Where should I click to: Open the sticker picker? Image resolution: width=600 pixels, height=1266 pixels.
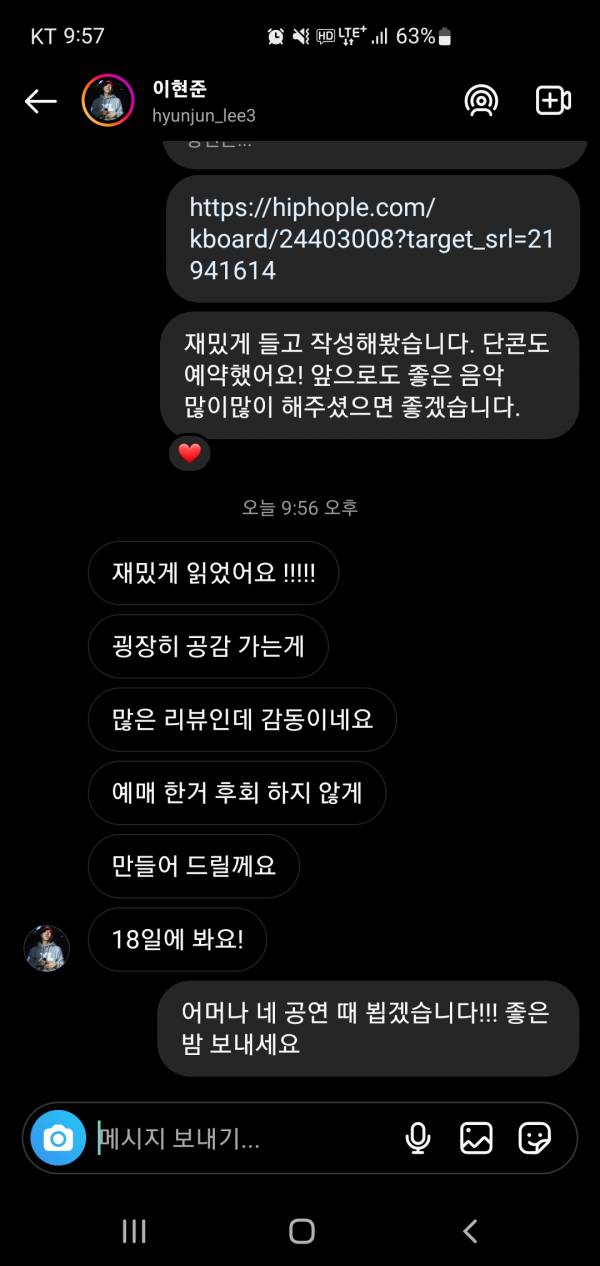[x=535, y=1138]
